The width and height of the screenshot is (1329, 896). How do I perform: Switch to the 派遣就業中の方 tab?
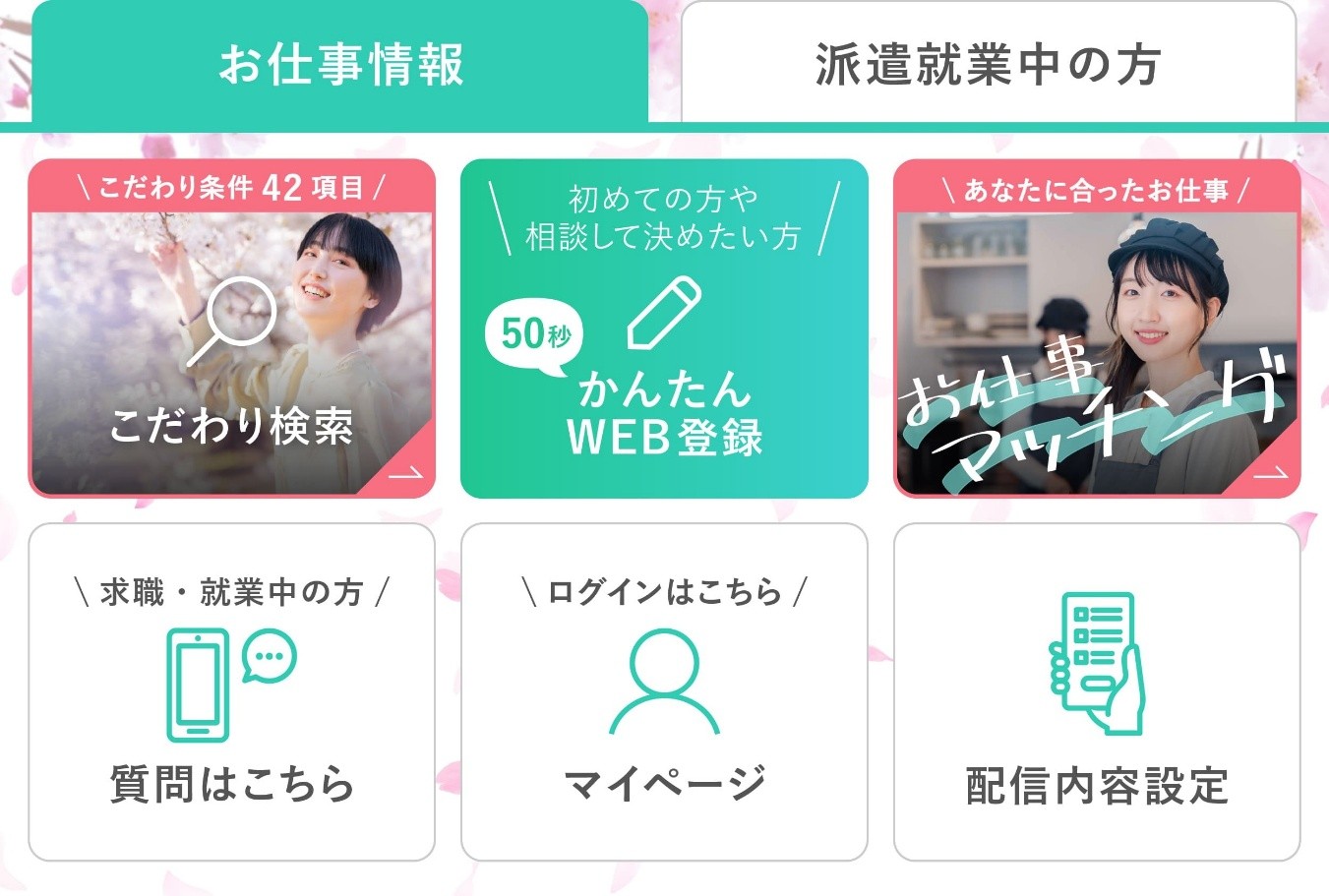pyautogui.click(x=988, y=64)
